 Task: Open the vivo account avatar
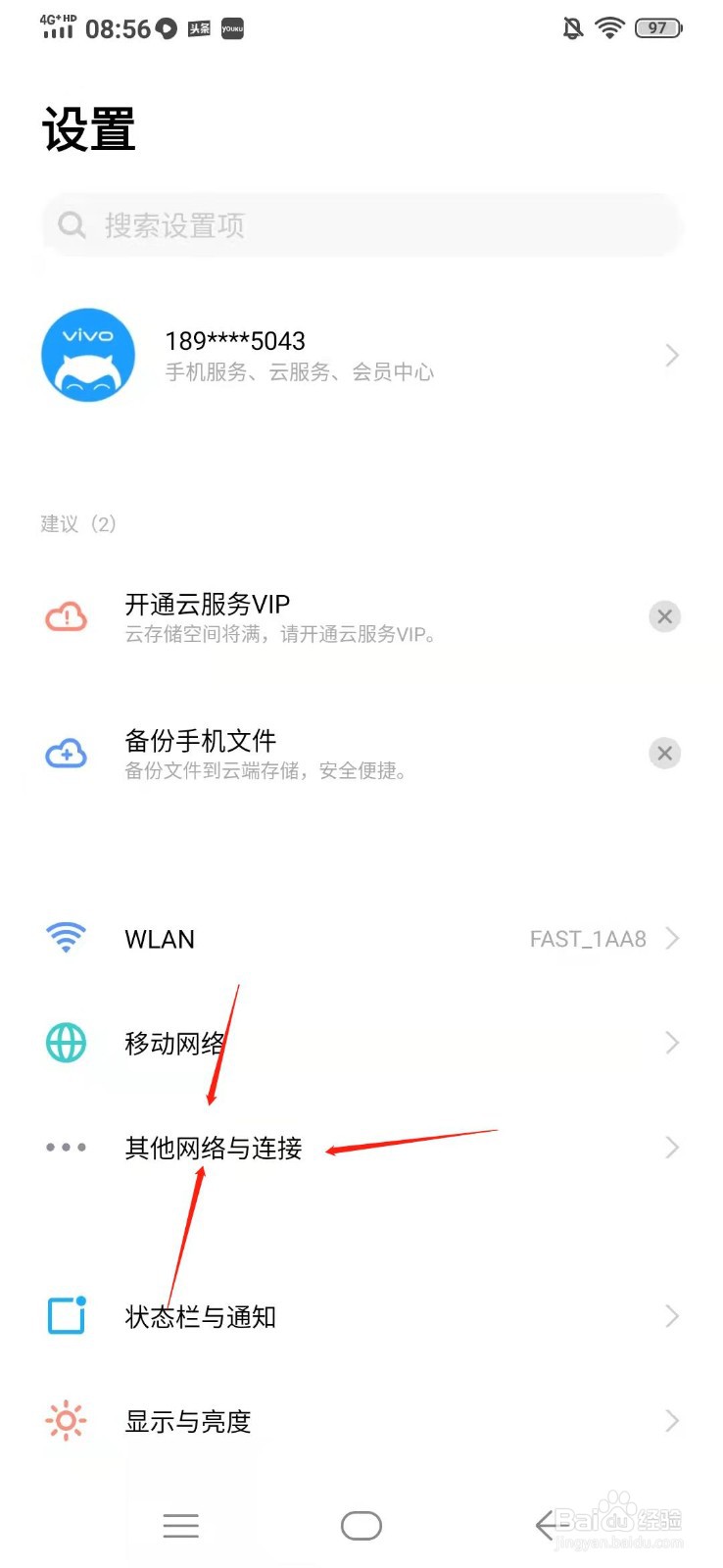88,355
